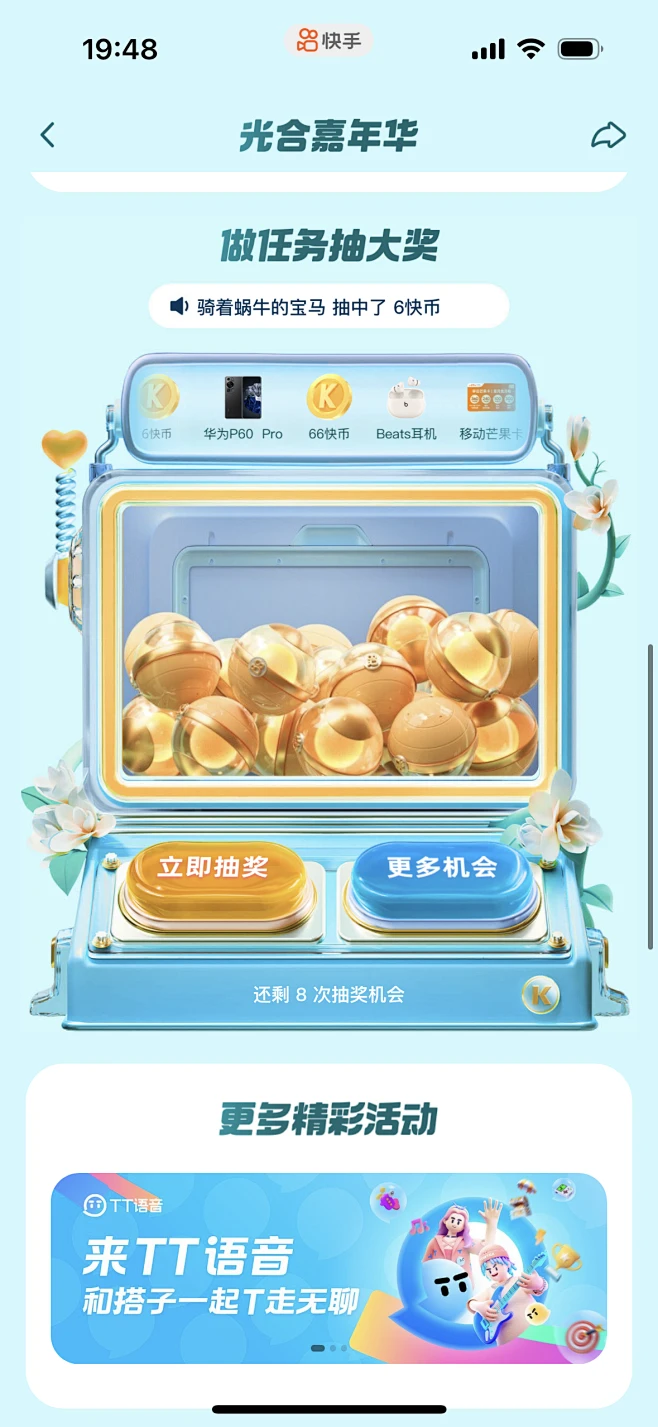
Task: Return to the 快手 app via status pill
Action: [329, 41]
